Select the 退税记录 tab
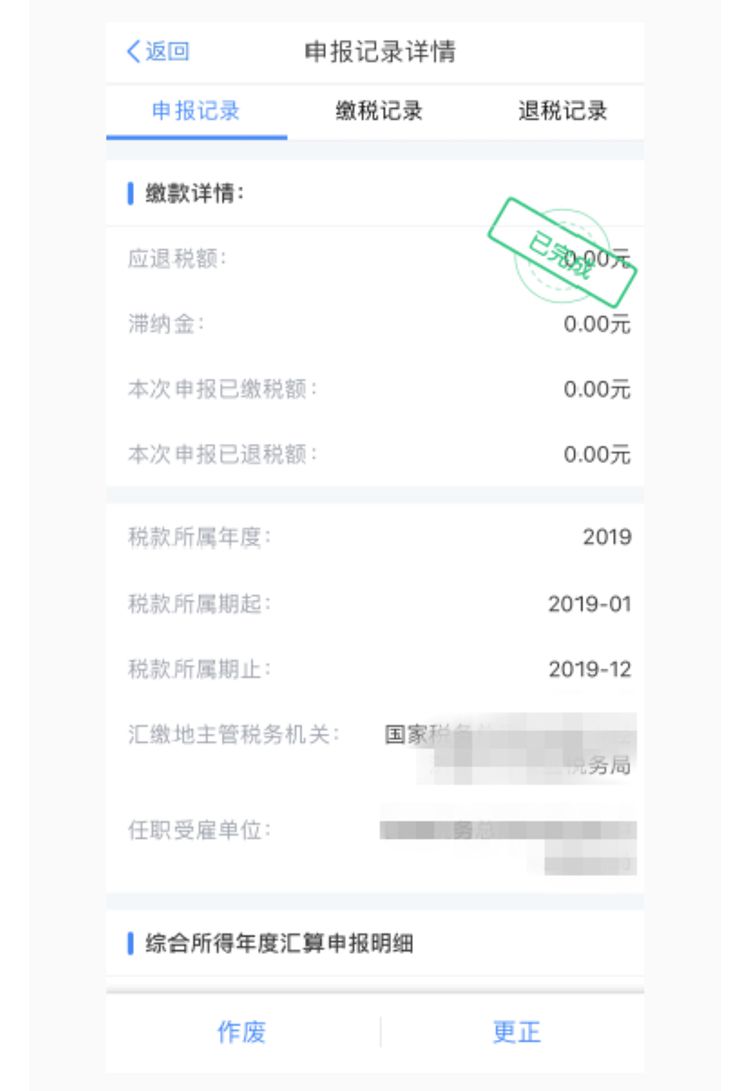 coord(562,111)
